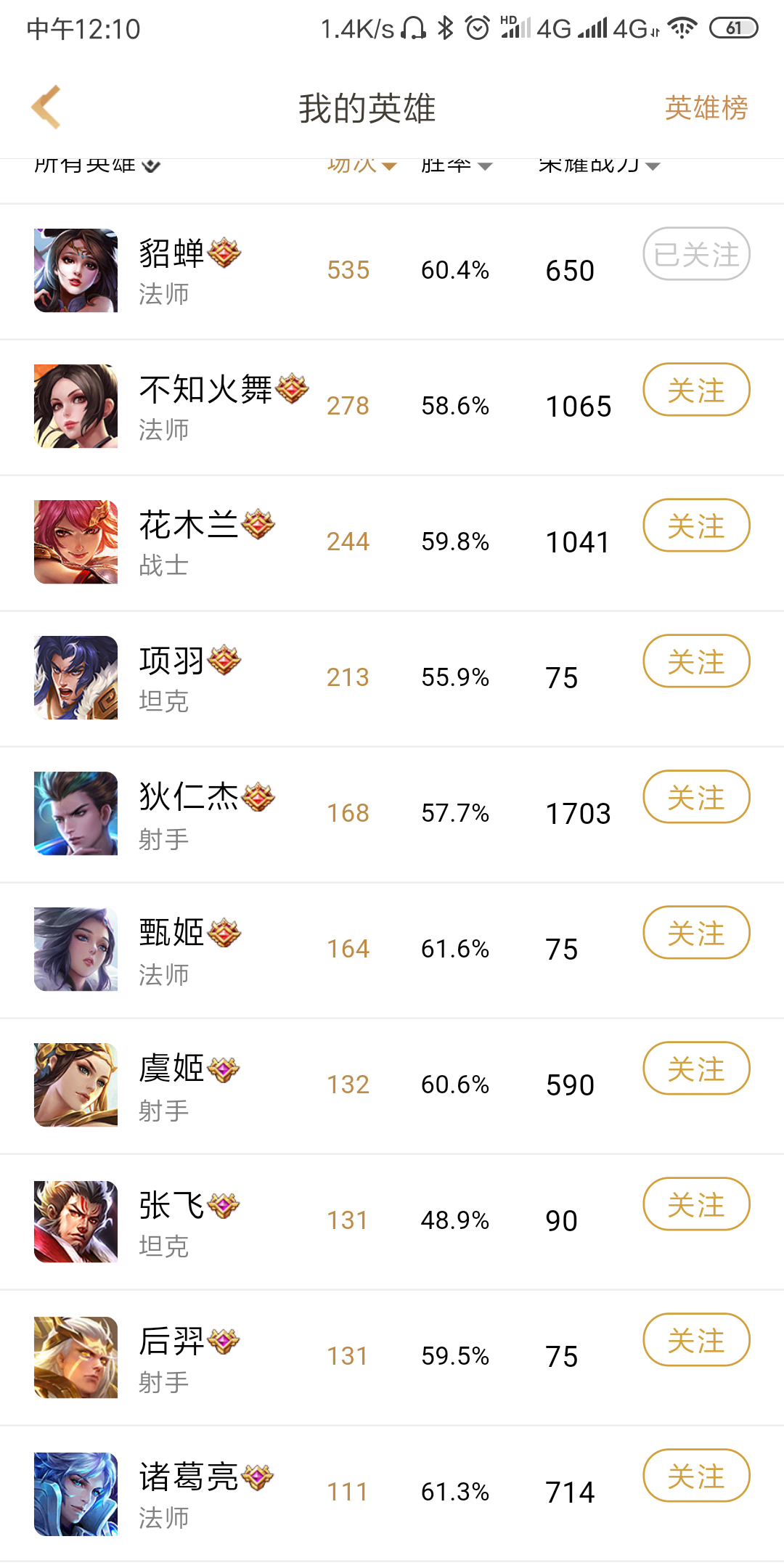
Task: Open the 英雄榜 hero ranking
Action: (x=706, y=108)
